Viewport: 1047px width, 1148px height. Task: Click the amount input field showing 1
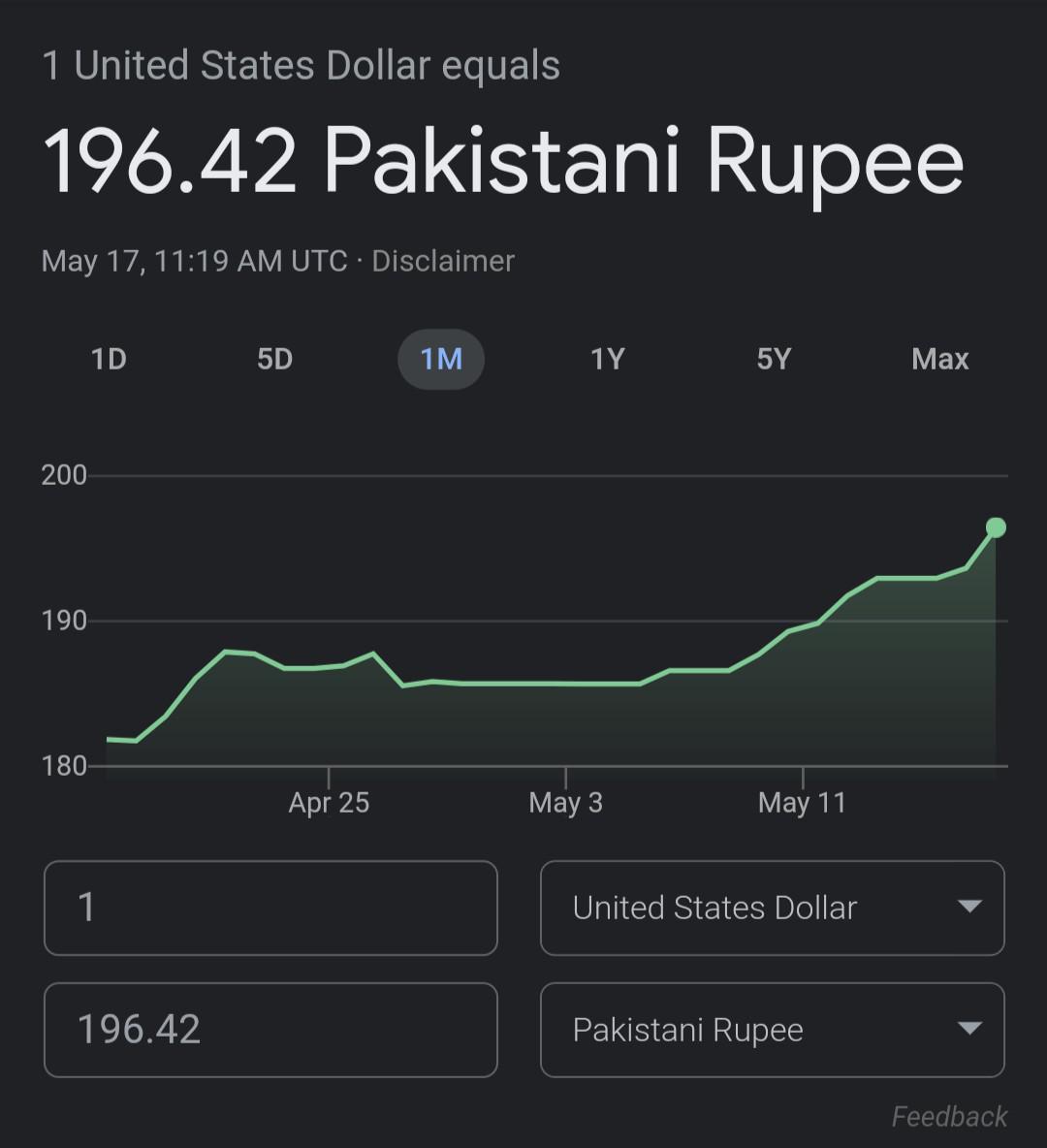coord(270,909)
